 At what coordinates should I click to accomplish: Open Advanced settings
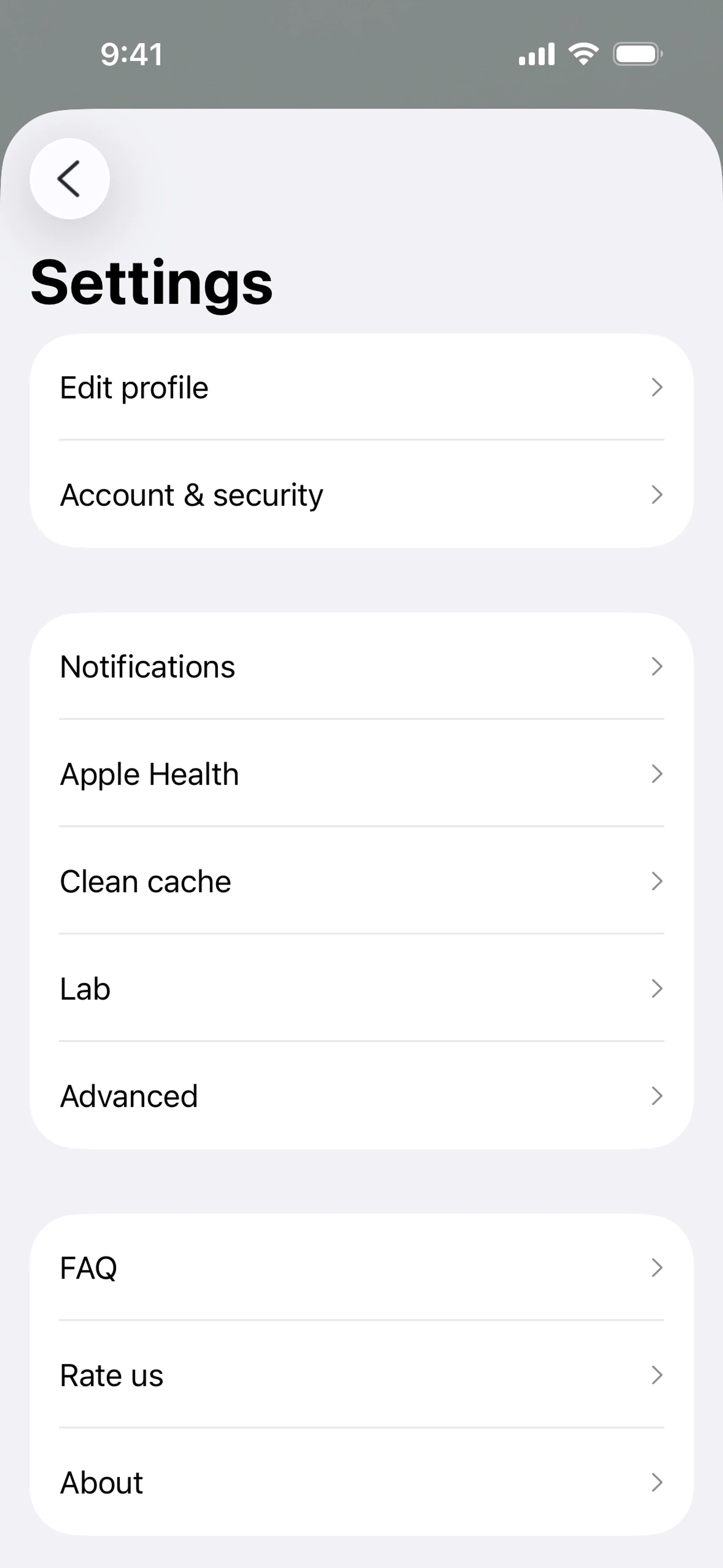(x=361, y=1096)
